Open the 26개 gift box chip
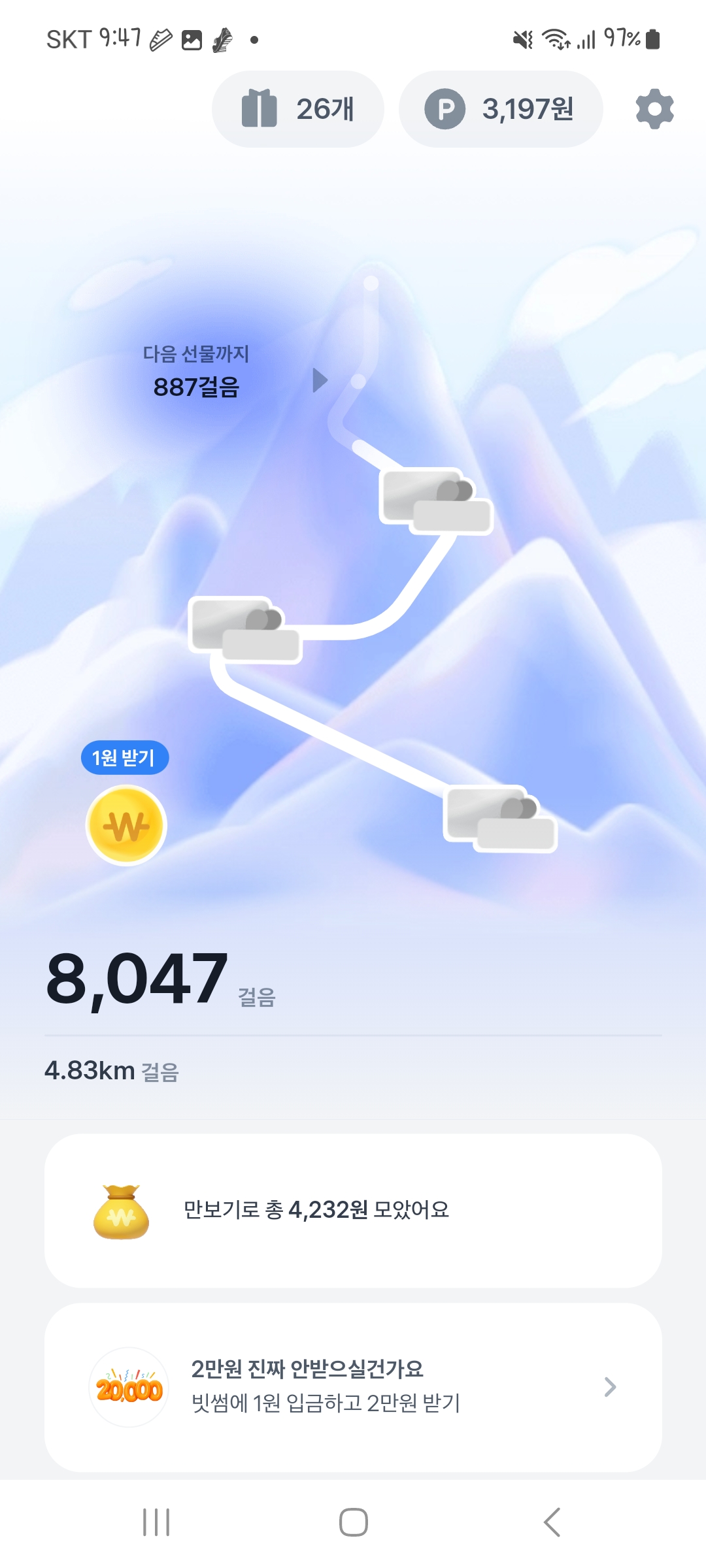 click(x=297, y=109)
